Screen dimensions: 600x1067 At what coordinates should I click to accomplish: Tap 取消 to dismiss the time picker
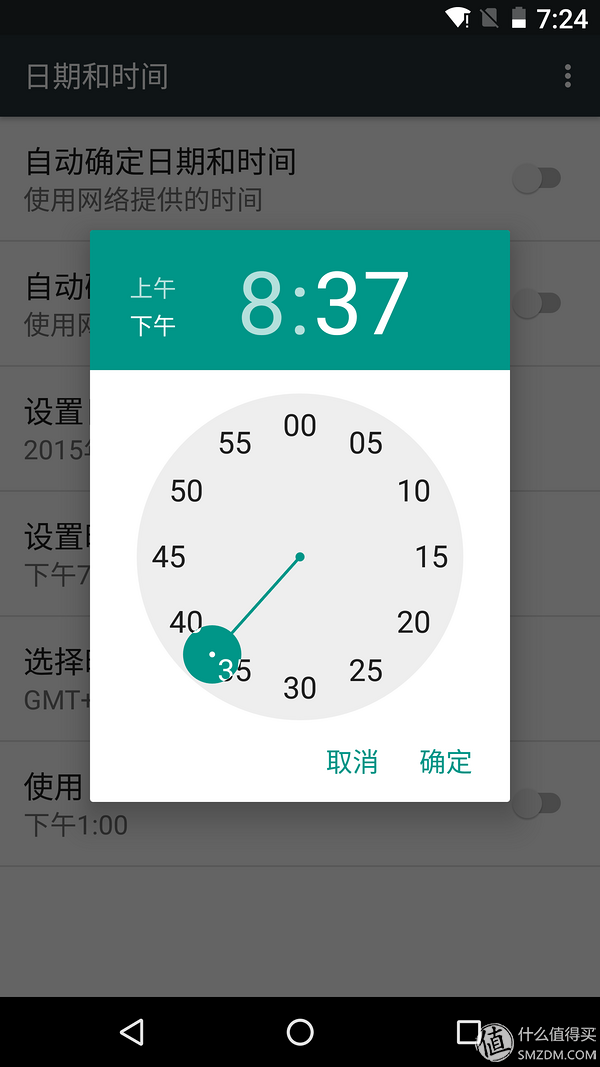pos(352,762)
